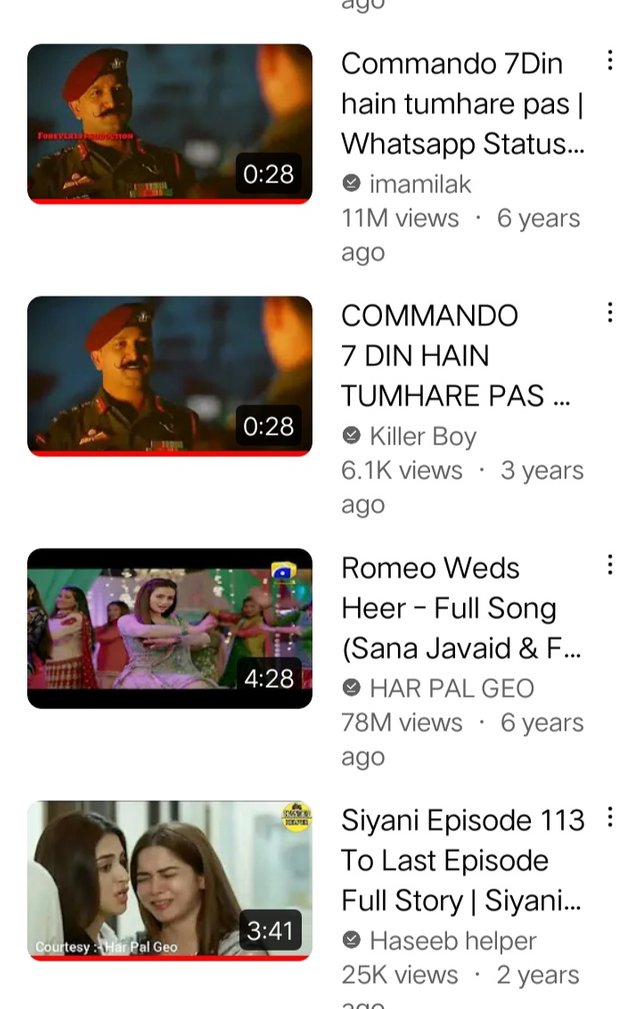Open the imamilak Commando 7Din video thumbnail
This screenshot has width=640, height=1009.
pos(169,123)
